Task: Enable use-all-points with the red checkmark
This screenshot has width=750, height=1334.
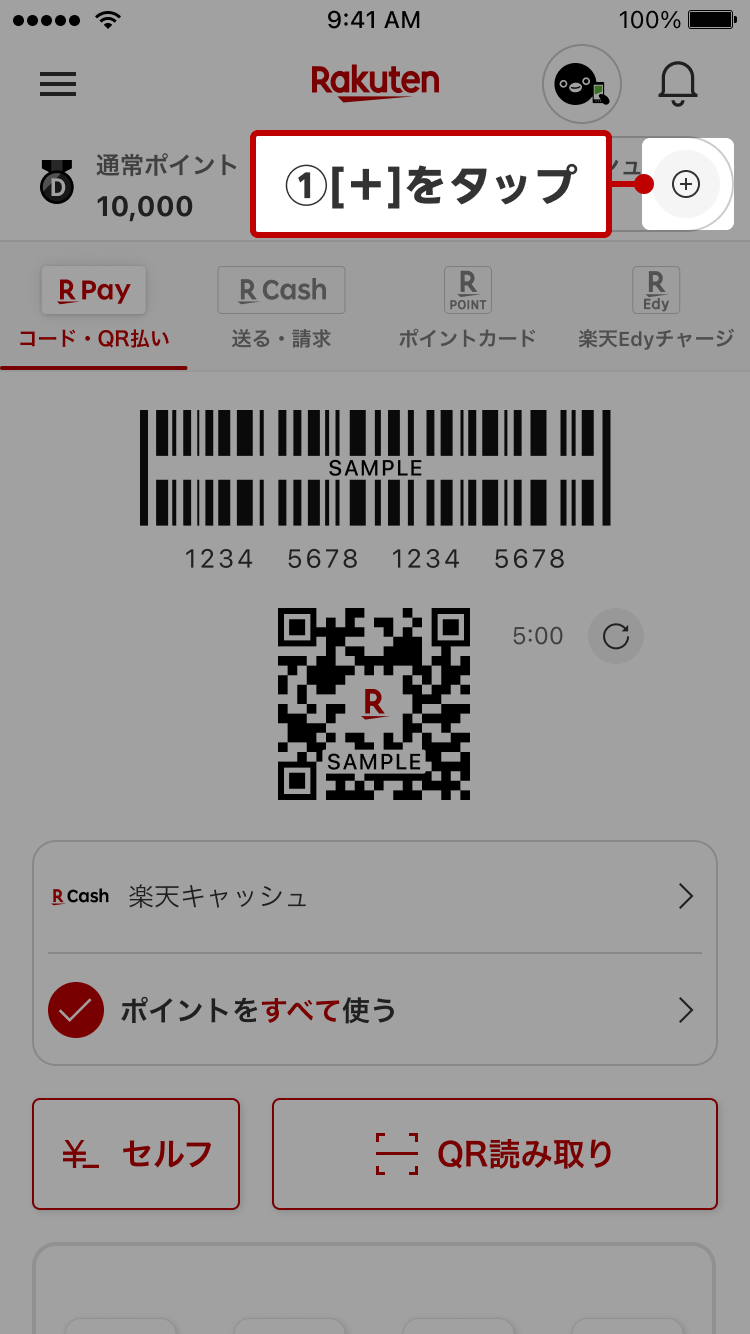Action: tap(76, 1010)
